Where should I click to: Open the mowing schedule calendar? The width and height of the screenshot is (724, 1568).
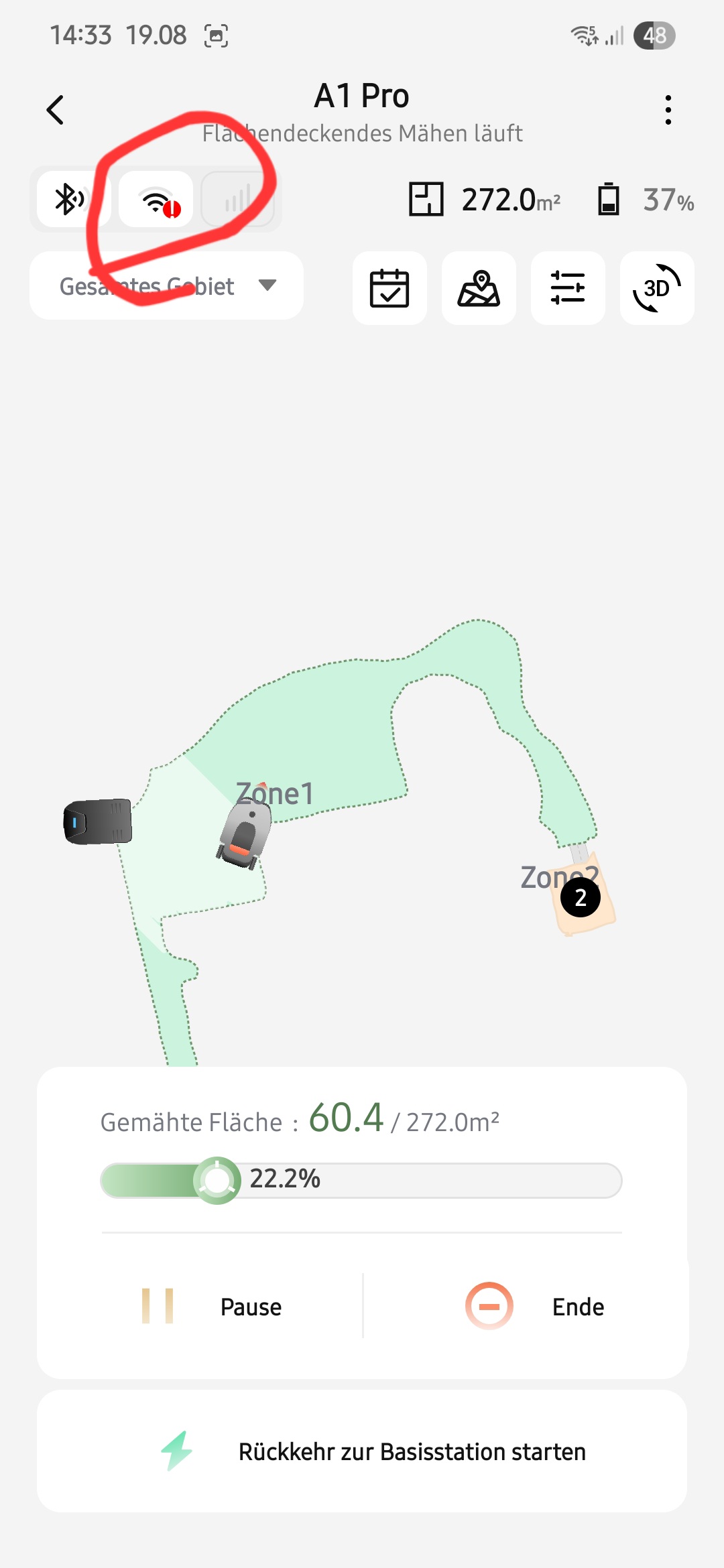click(389, 288)
